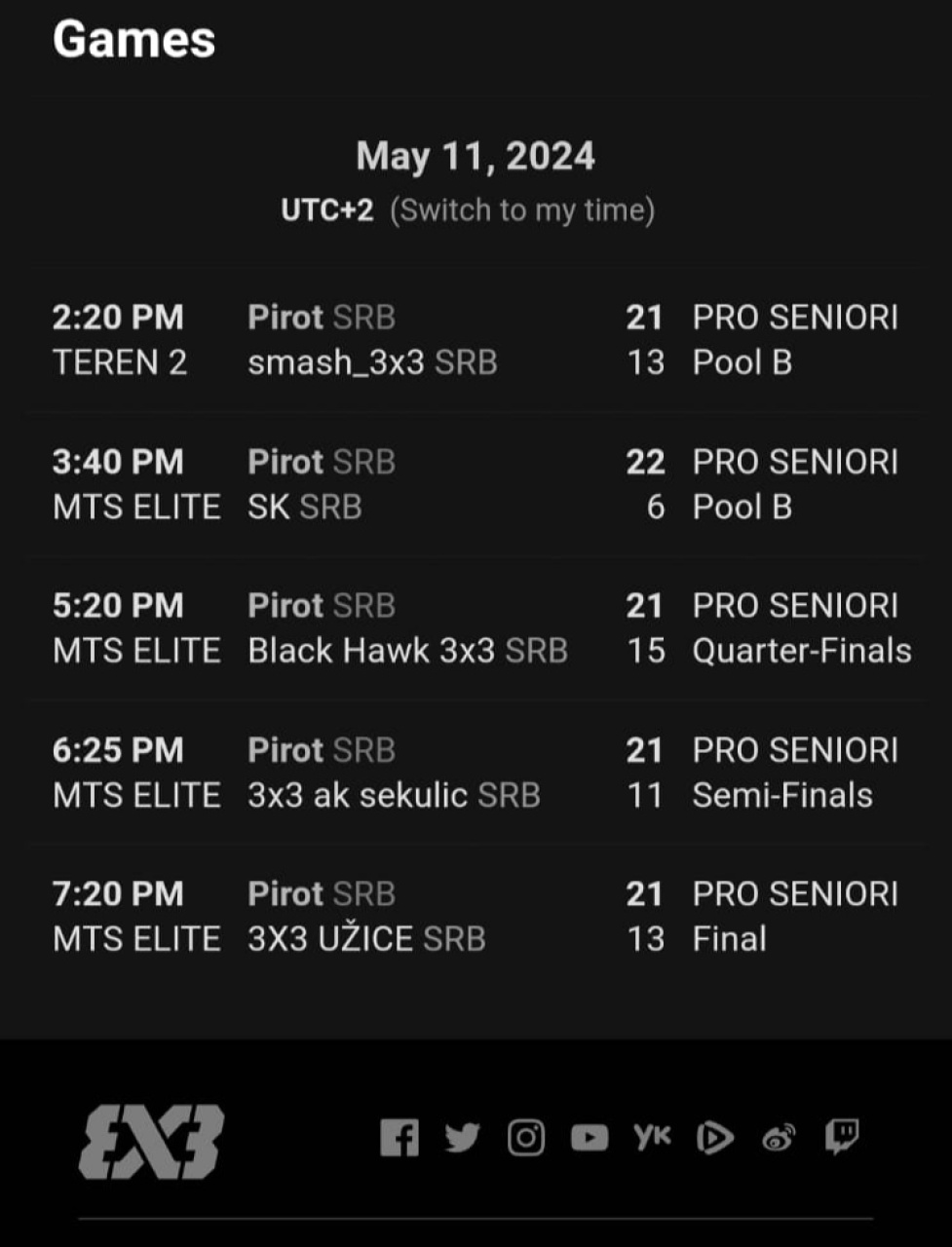Open the YouTube channel icon
Image resolution: width=952 pixels, height=1247 pixels.
[x=590, y=1138]
